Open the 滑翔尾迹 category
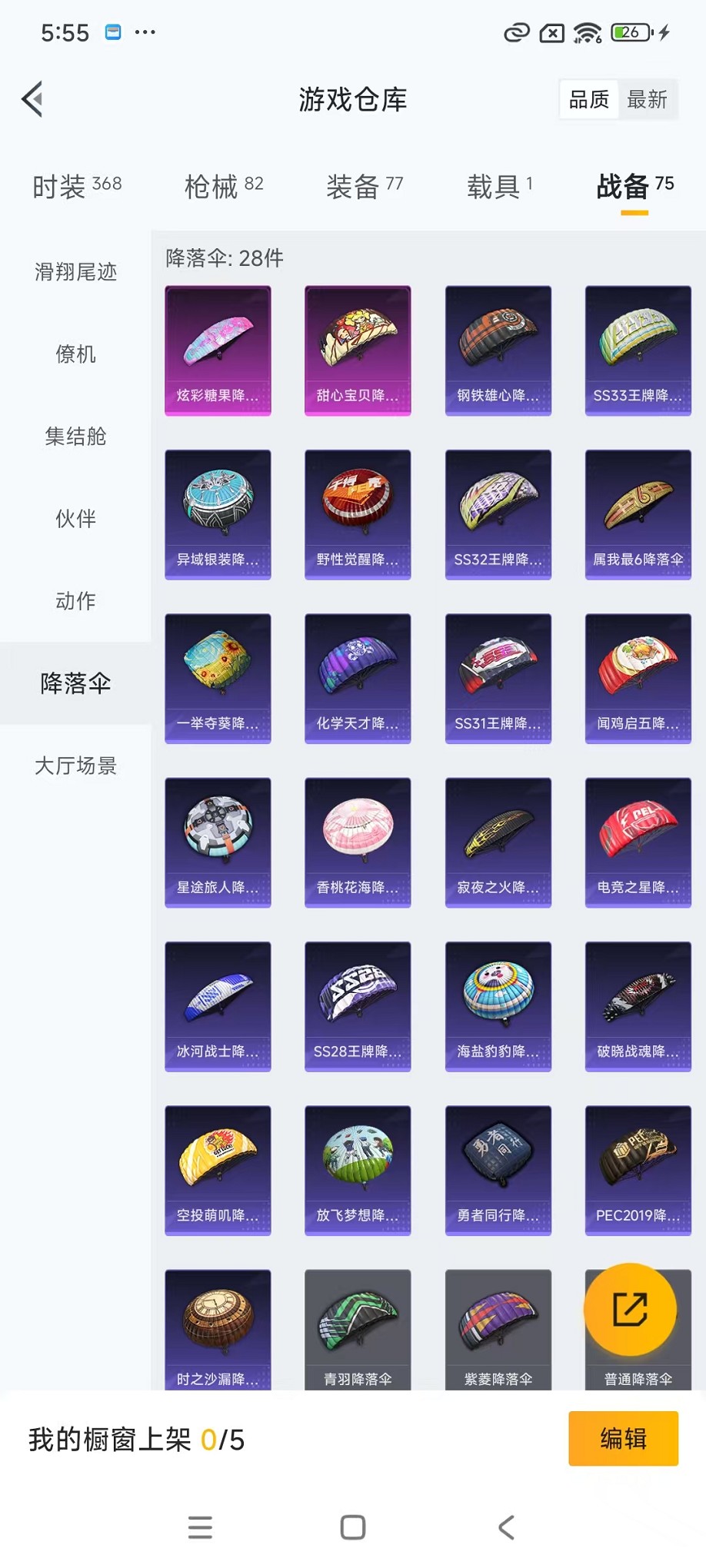 coord(75,272)
